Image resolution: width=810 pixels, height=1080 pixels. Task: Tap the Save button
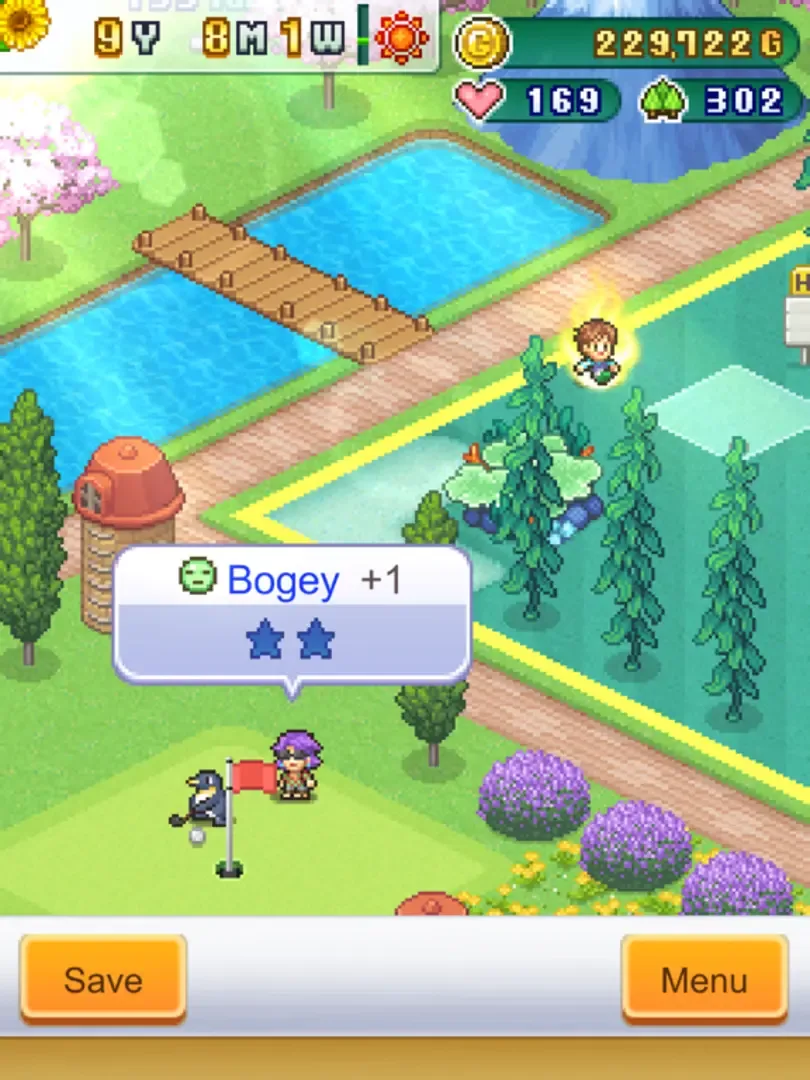tap(103, 979)
